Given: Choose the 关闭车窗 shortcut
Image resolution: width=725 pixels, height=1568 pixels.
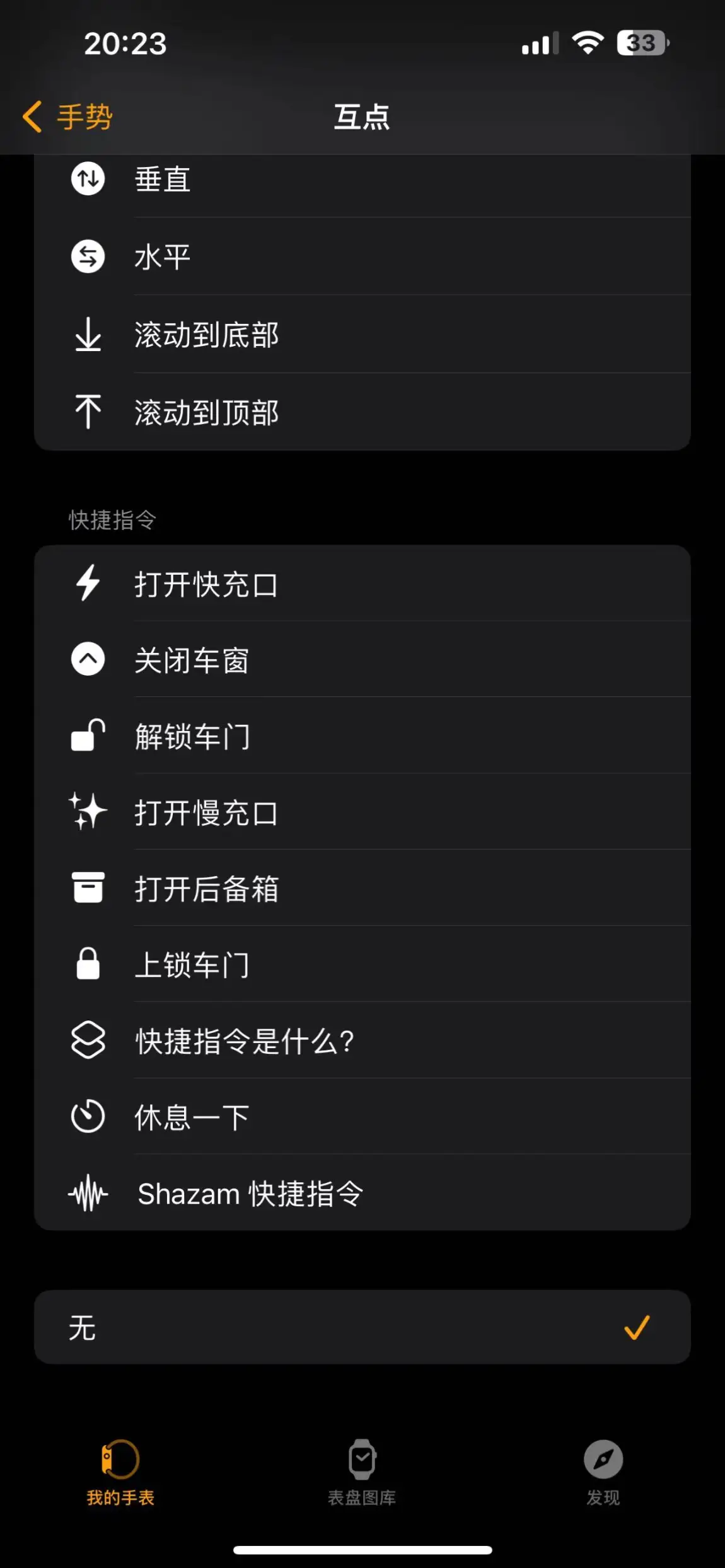Looking at the screenshot, I should [x=362, y=660].
